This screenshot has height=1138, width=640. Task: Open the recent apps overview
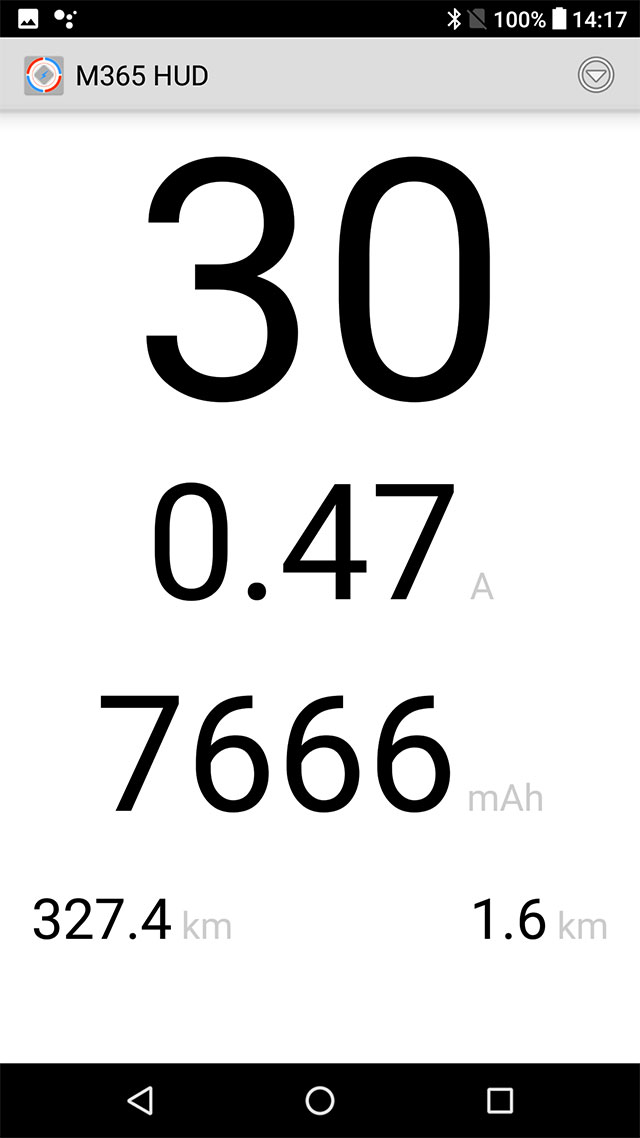[x=499, y=1100]
